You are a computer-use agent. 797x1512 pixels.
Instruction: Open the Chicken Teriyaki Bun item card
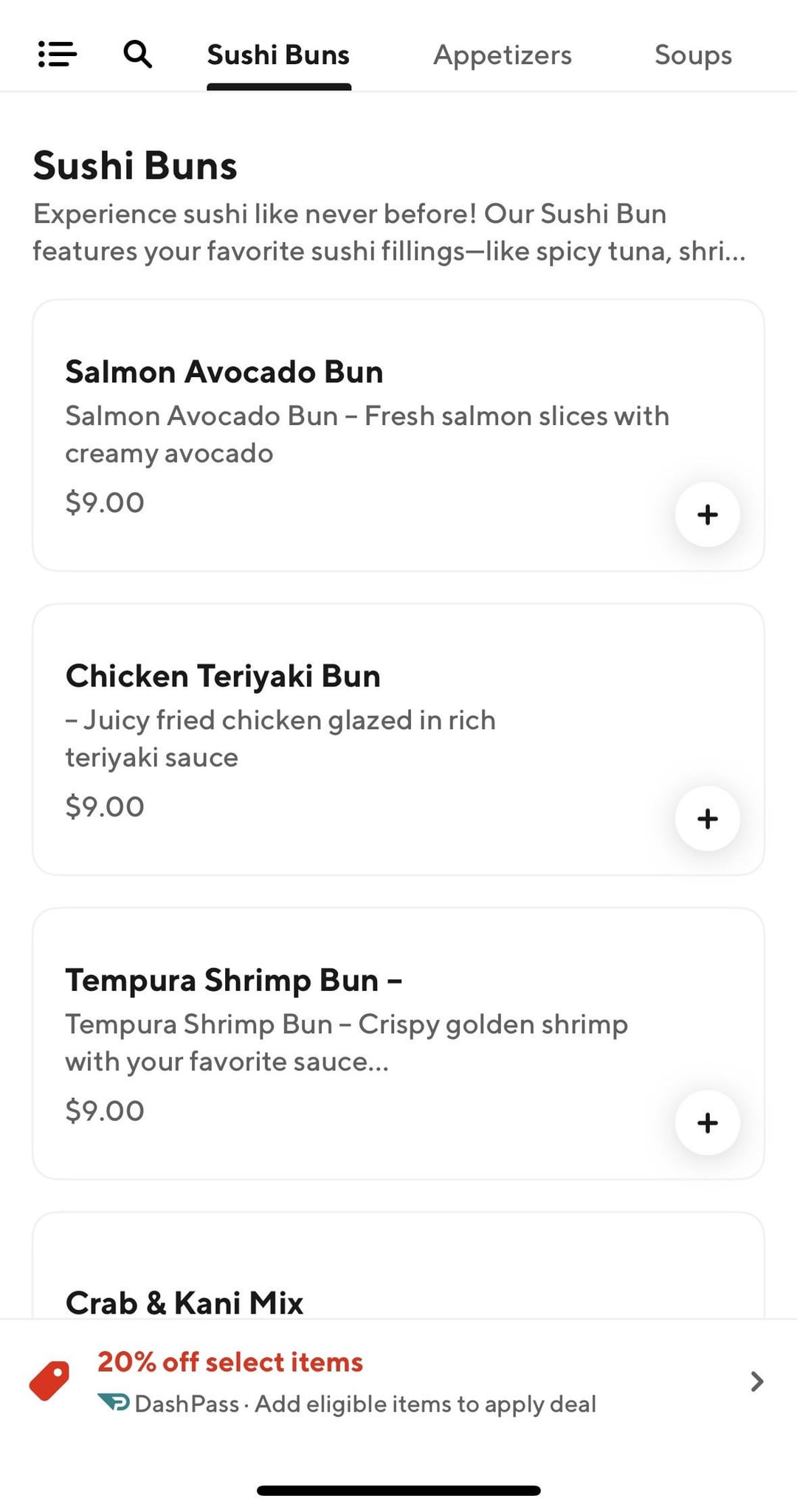click(x=398, y=739)
